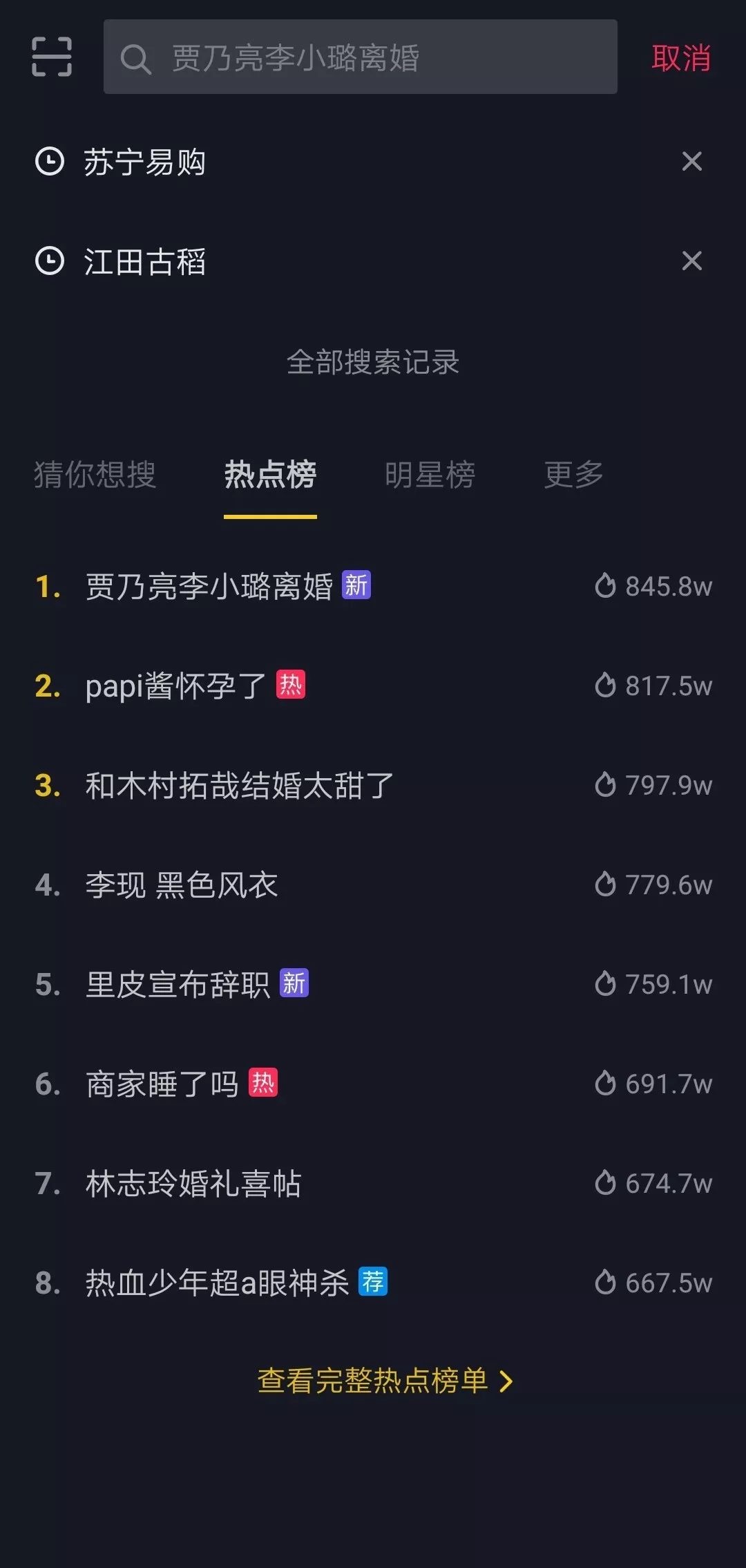The width and height of the screenshot is (746, 1568).
Task: Open the 更多 tab
Action: click(573, 475)
